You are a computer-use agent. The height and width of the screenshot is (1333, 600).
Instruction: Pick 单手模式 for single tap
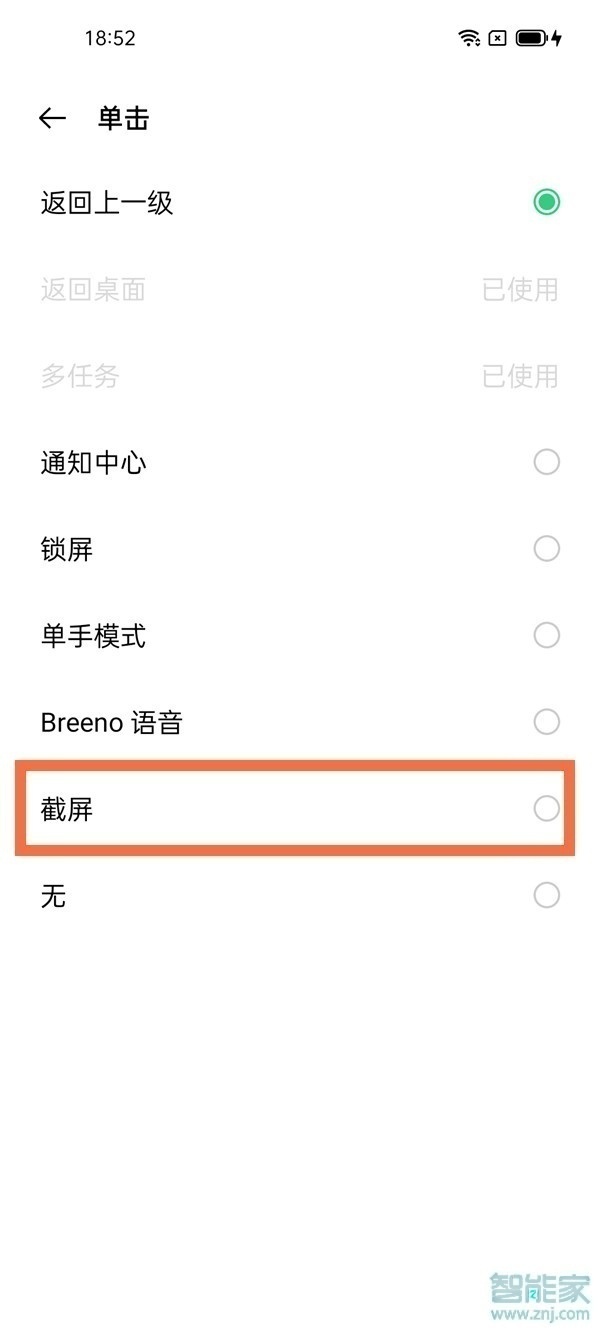click(546, 635)
